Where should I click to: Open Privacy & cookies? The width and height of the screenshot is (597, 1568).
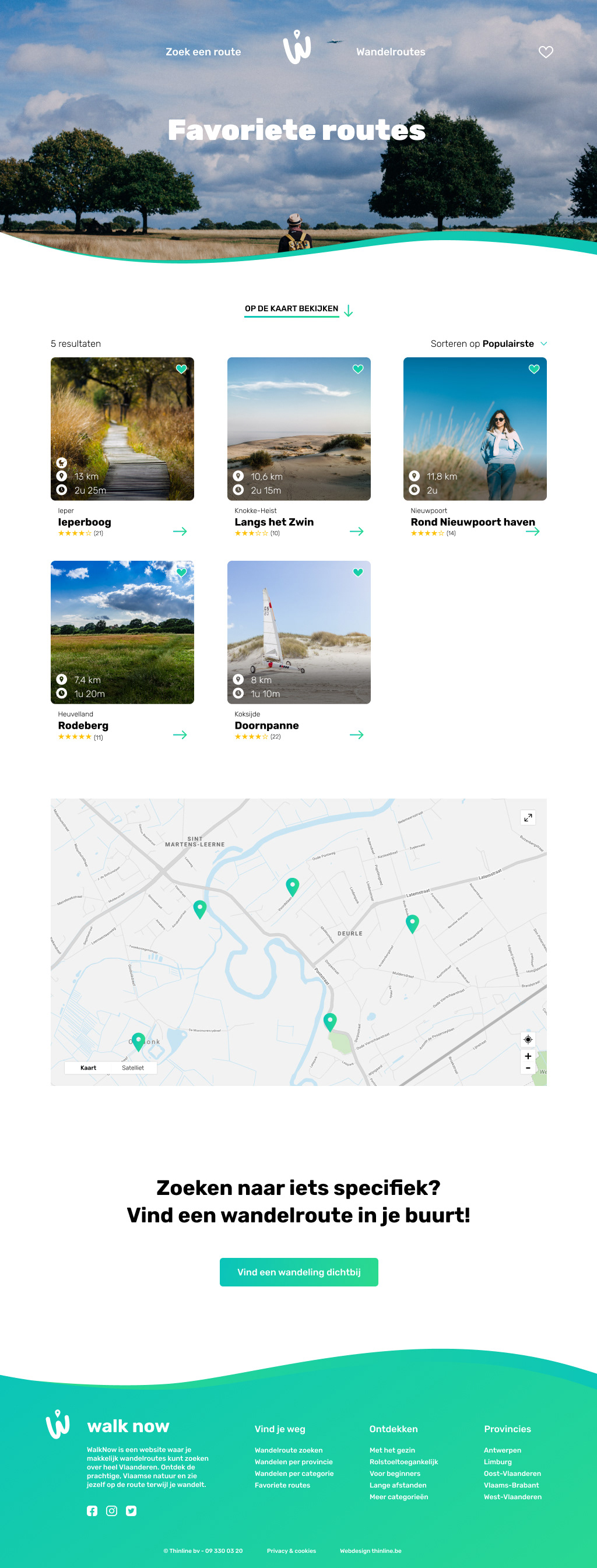(x=291, y=1551)
